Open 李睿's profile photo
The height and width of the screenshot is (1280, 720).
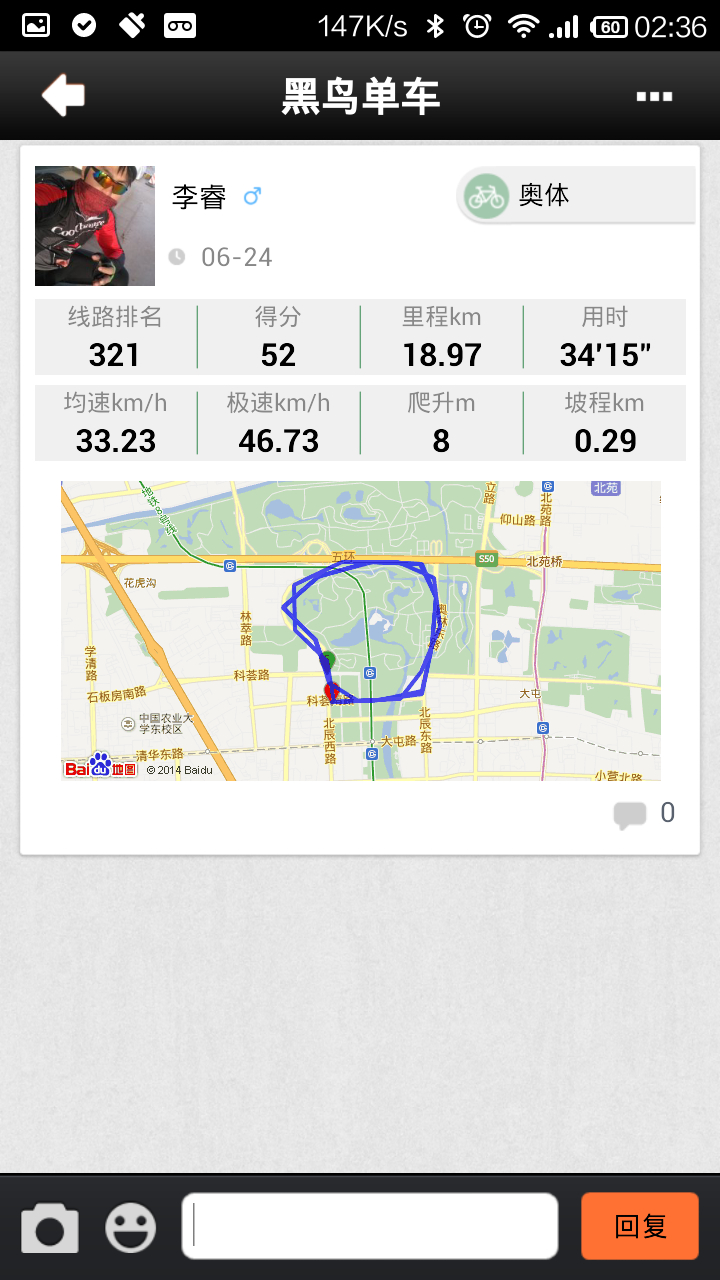click(95, 226)
